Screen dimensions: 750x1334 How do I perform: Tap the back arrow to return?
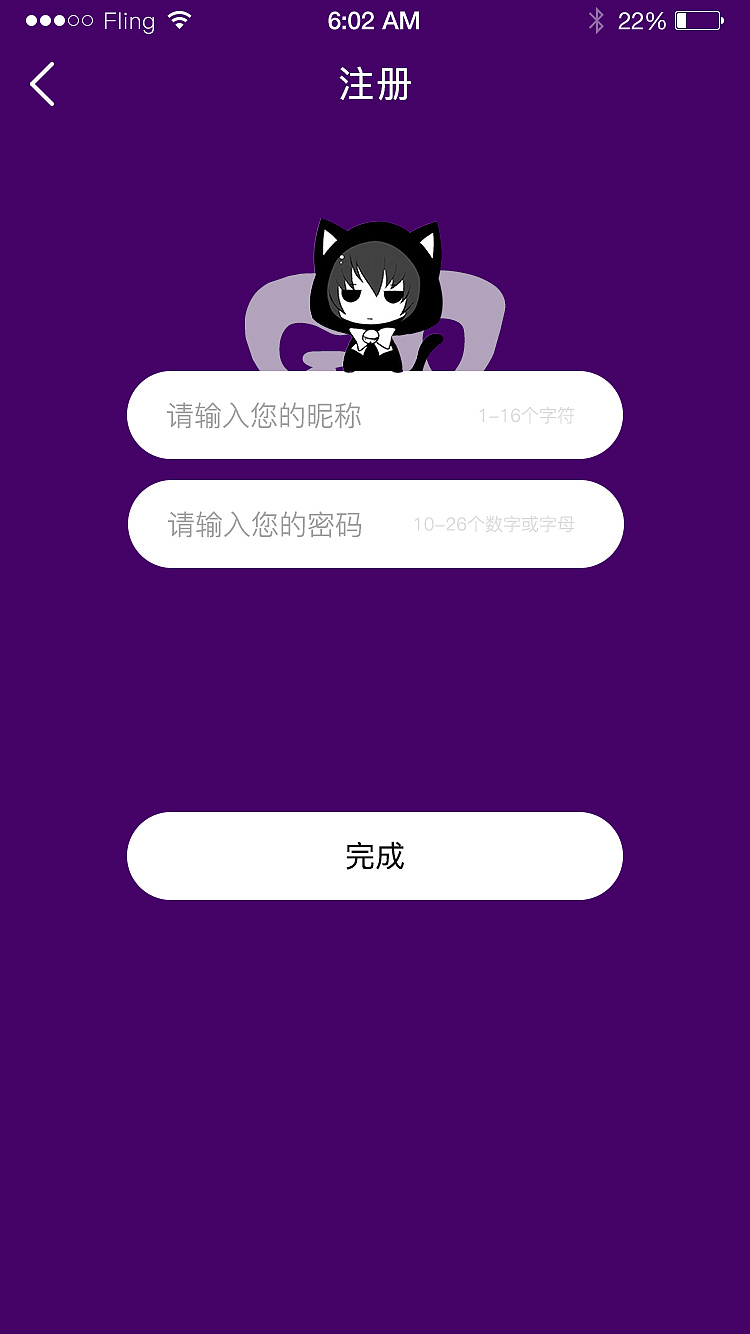tap(42, 84)
